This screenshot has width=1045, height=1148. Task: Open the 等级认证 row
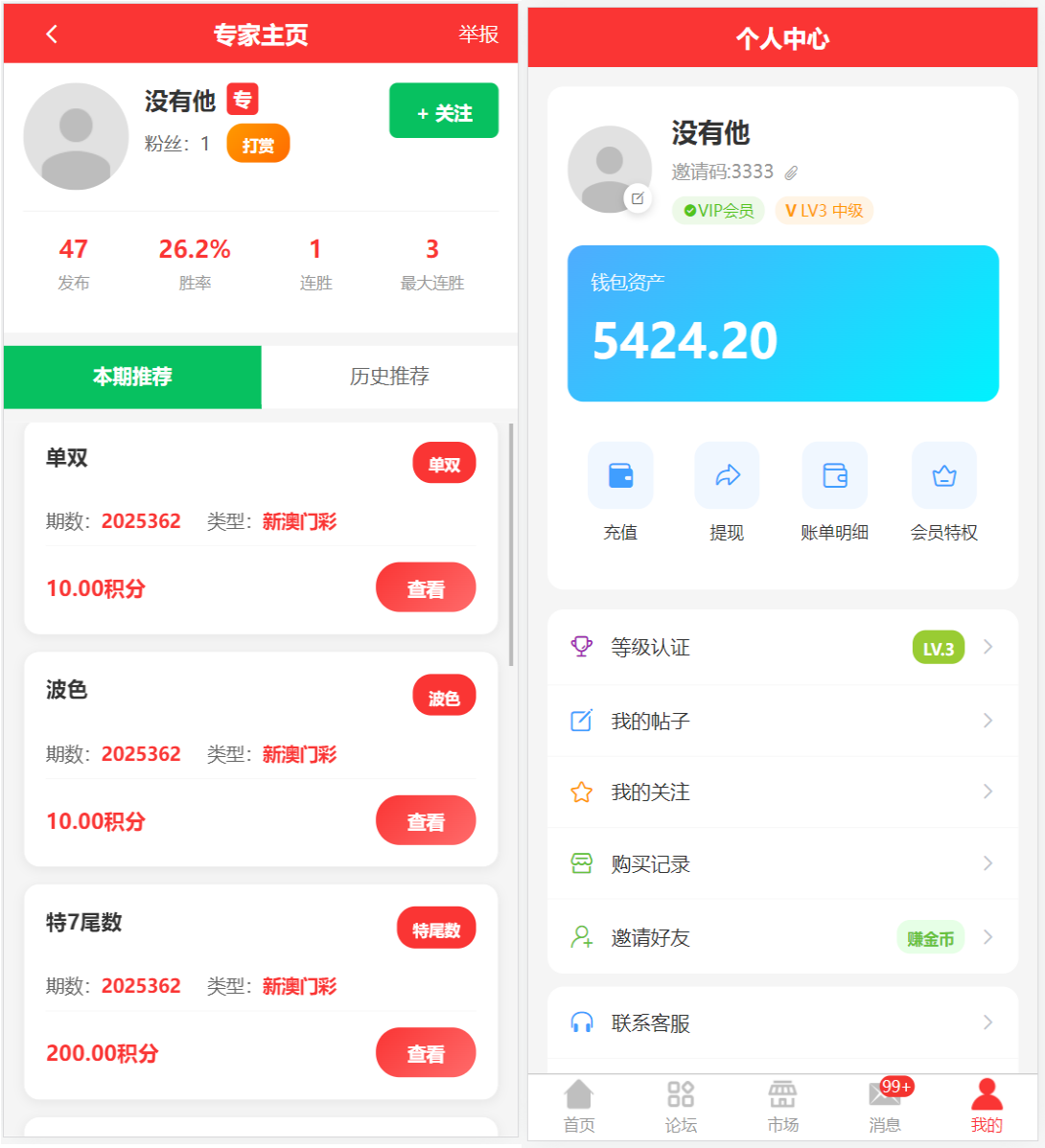(782, 648)
